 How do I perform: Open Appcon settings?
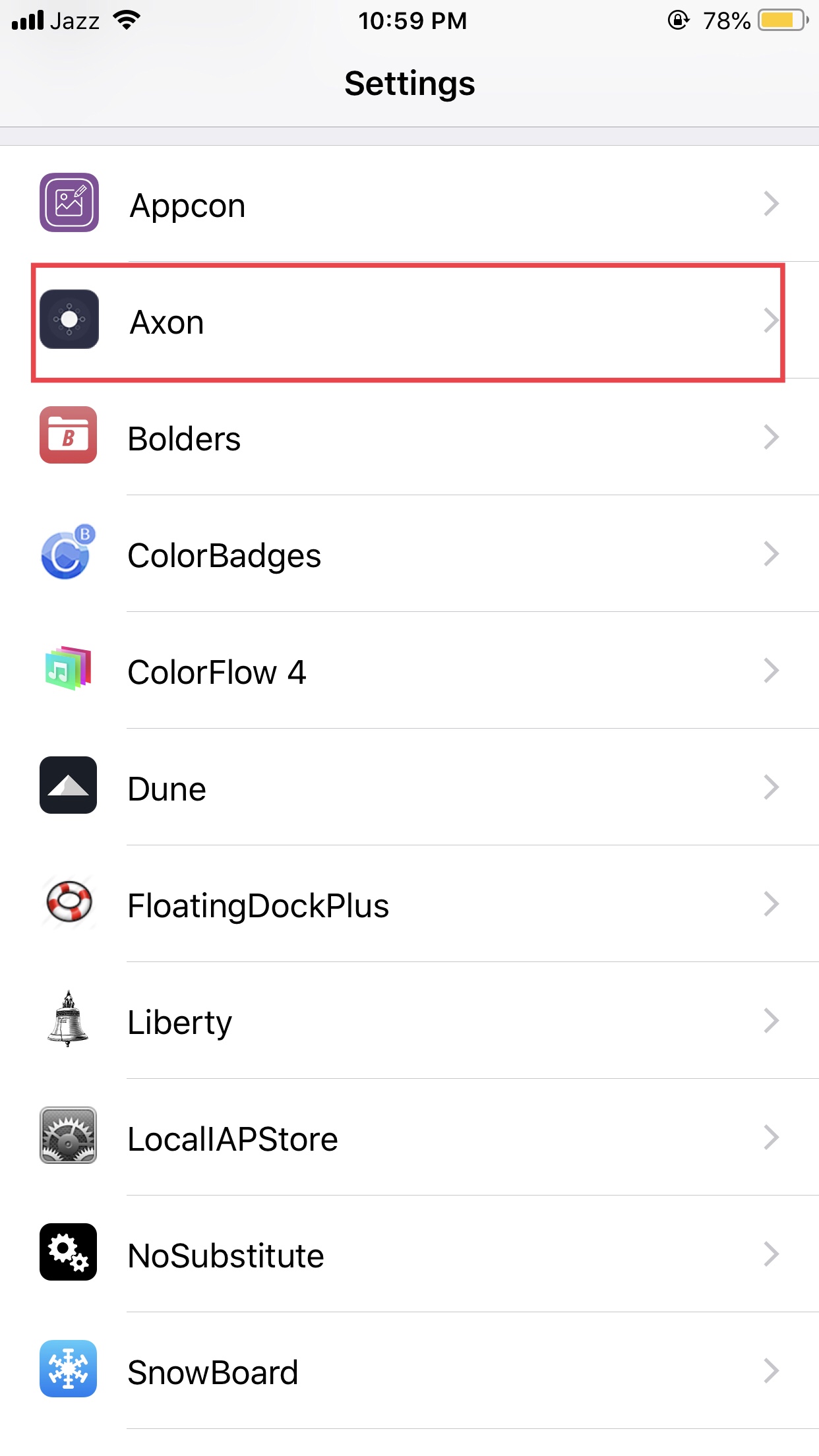click(x=409, y=204)
